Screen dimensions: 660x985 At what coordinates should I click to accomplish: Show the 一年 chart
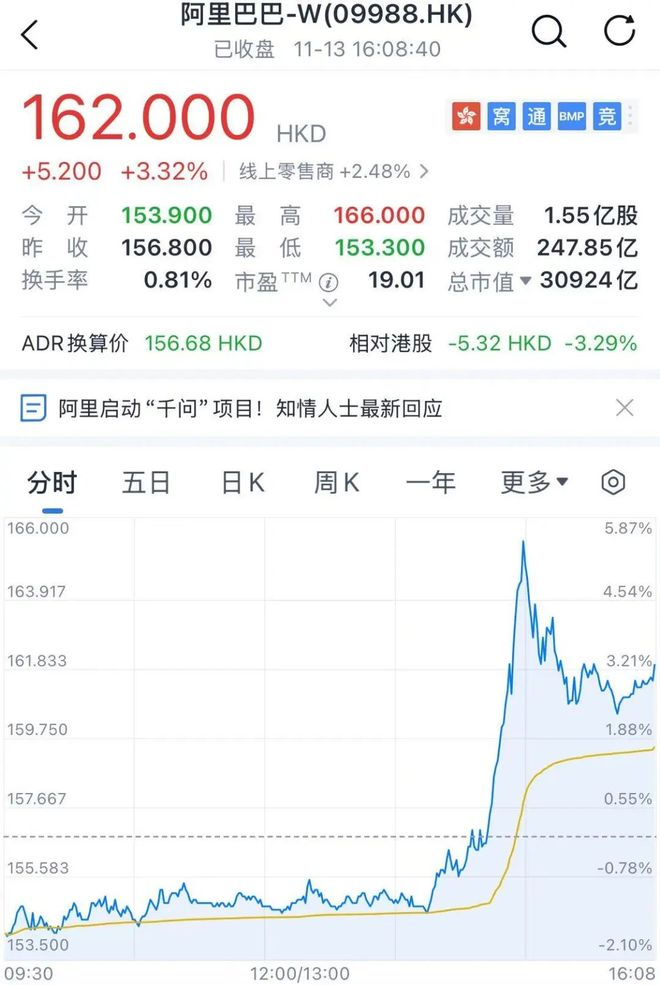[x=431, y=483]
